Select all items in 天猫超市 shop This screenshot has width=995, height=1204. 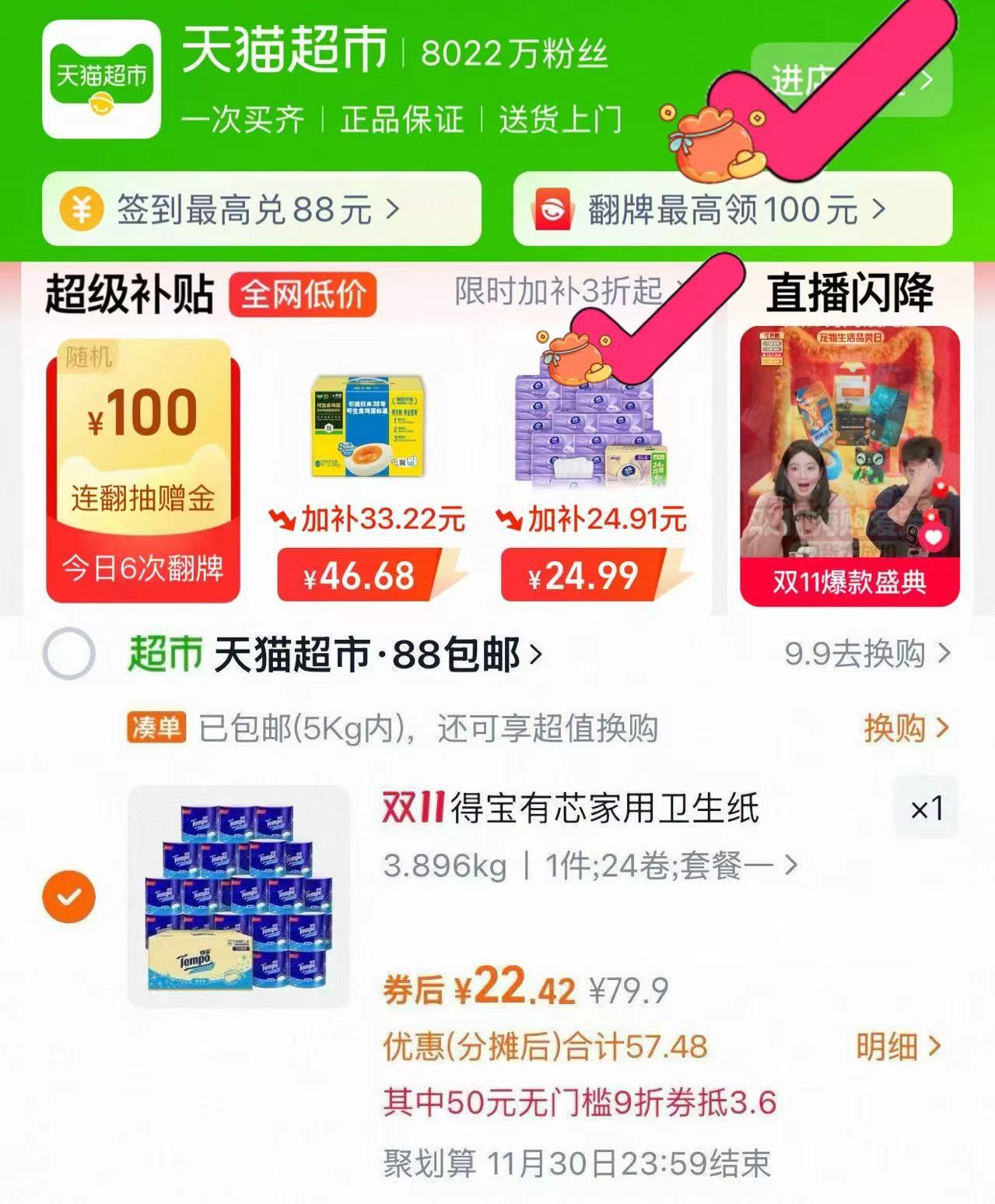tap(68, 654)
